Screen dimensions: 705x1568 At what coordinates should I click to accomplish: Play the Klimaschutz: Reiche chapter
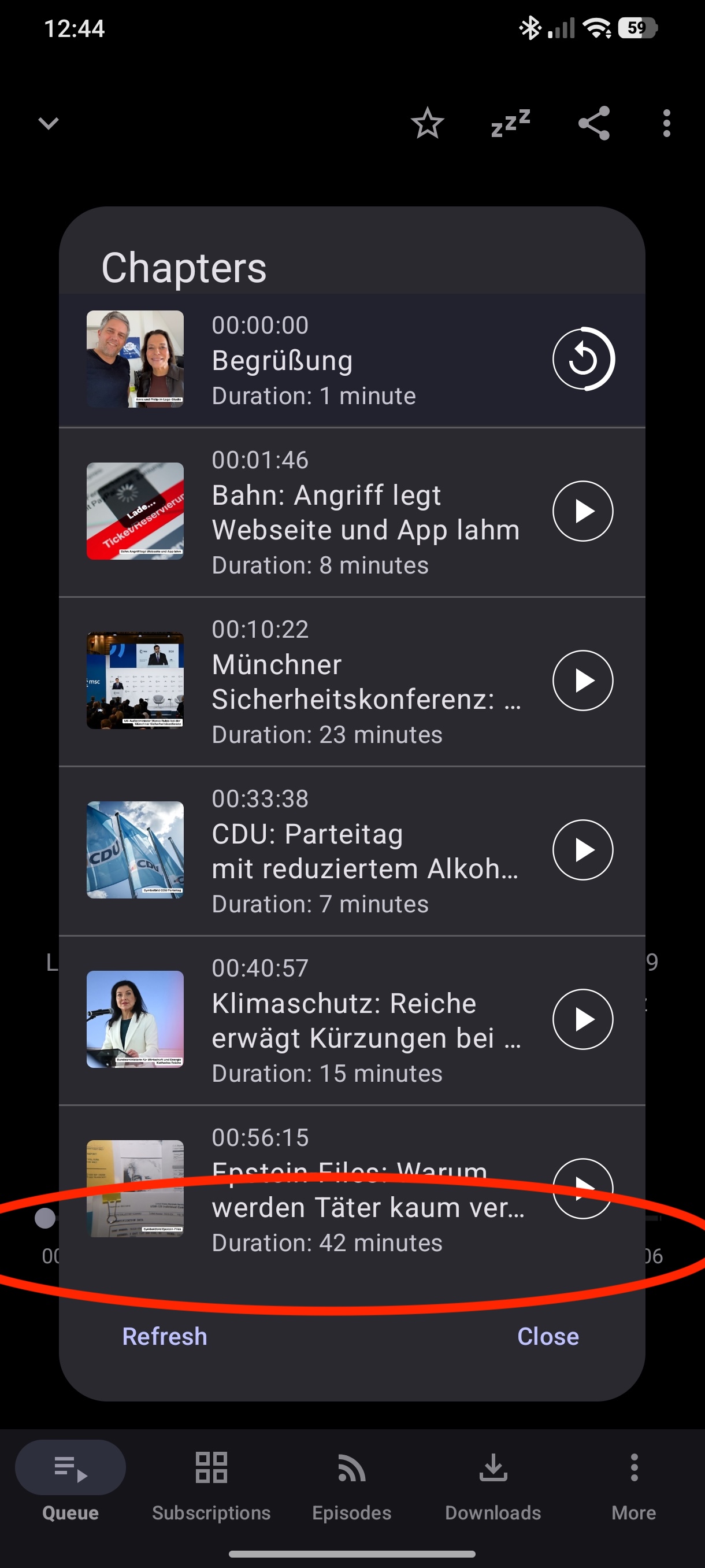coord(582,1019)
